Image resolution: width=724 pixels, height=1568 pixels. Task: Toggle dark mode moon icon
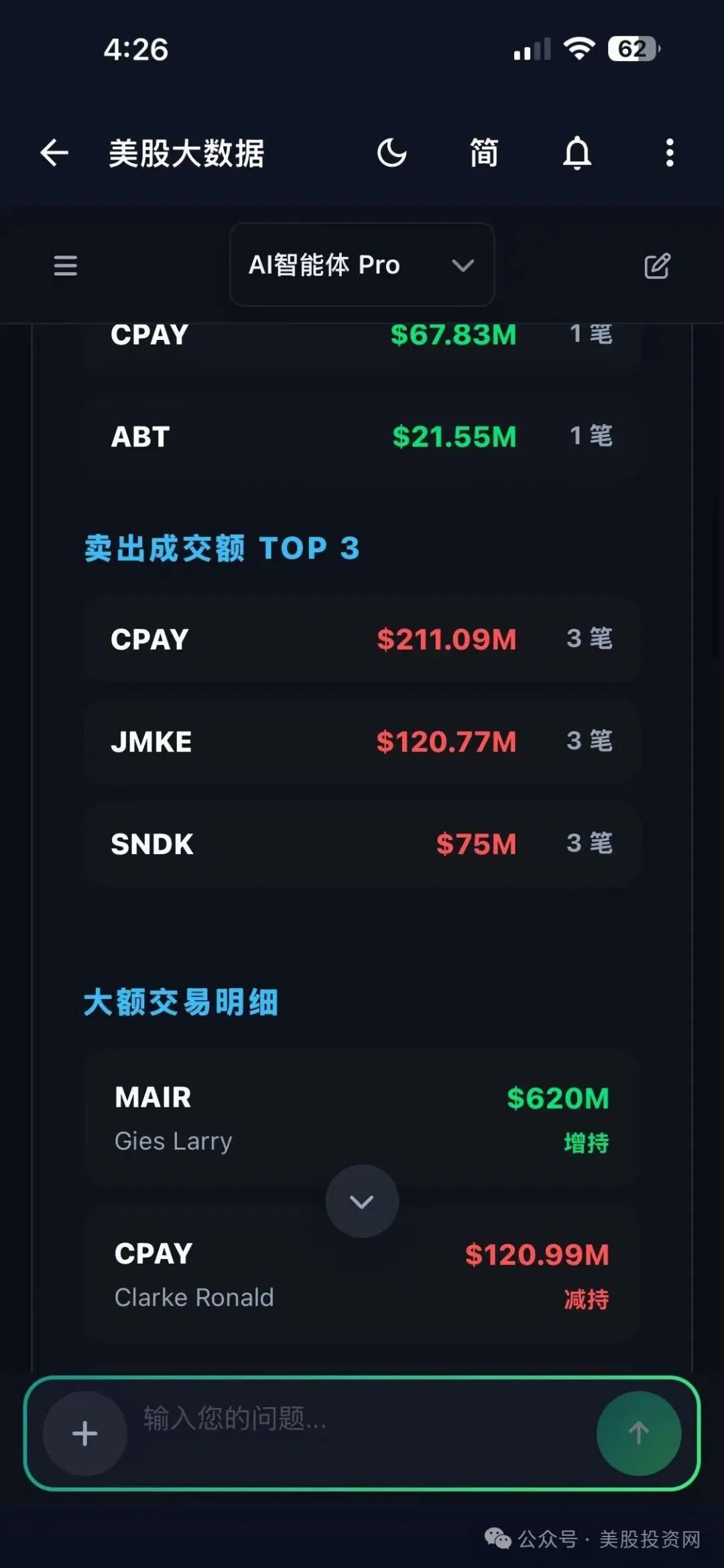coord(392,153)
